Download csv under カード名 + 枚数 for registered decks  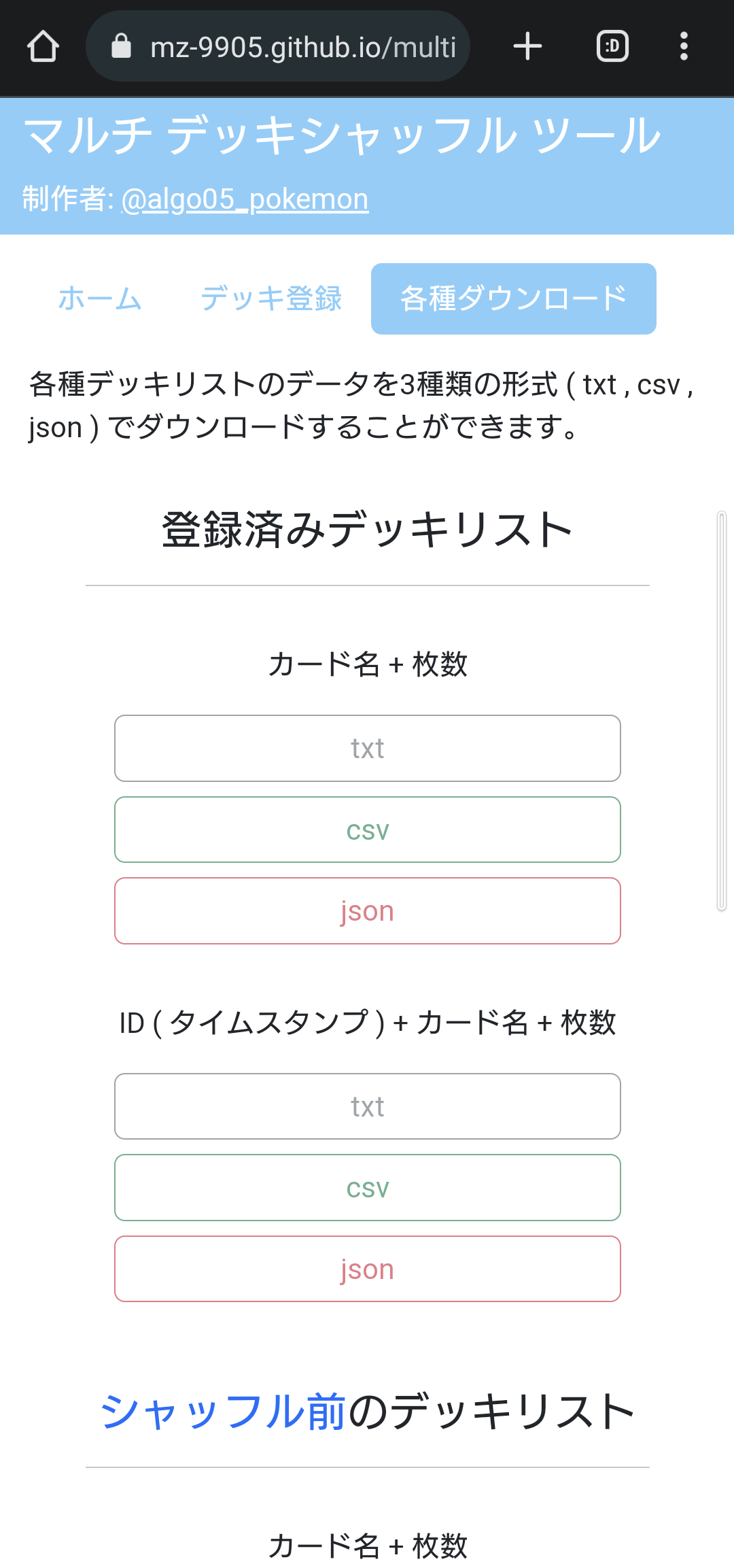(x=368, y=830)
